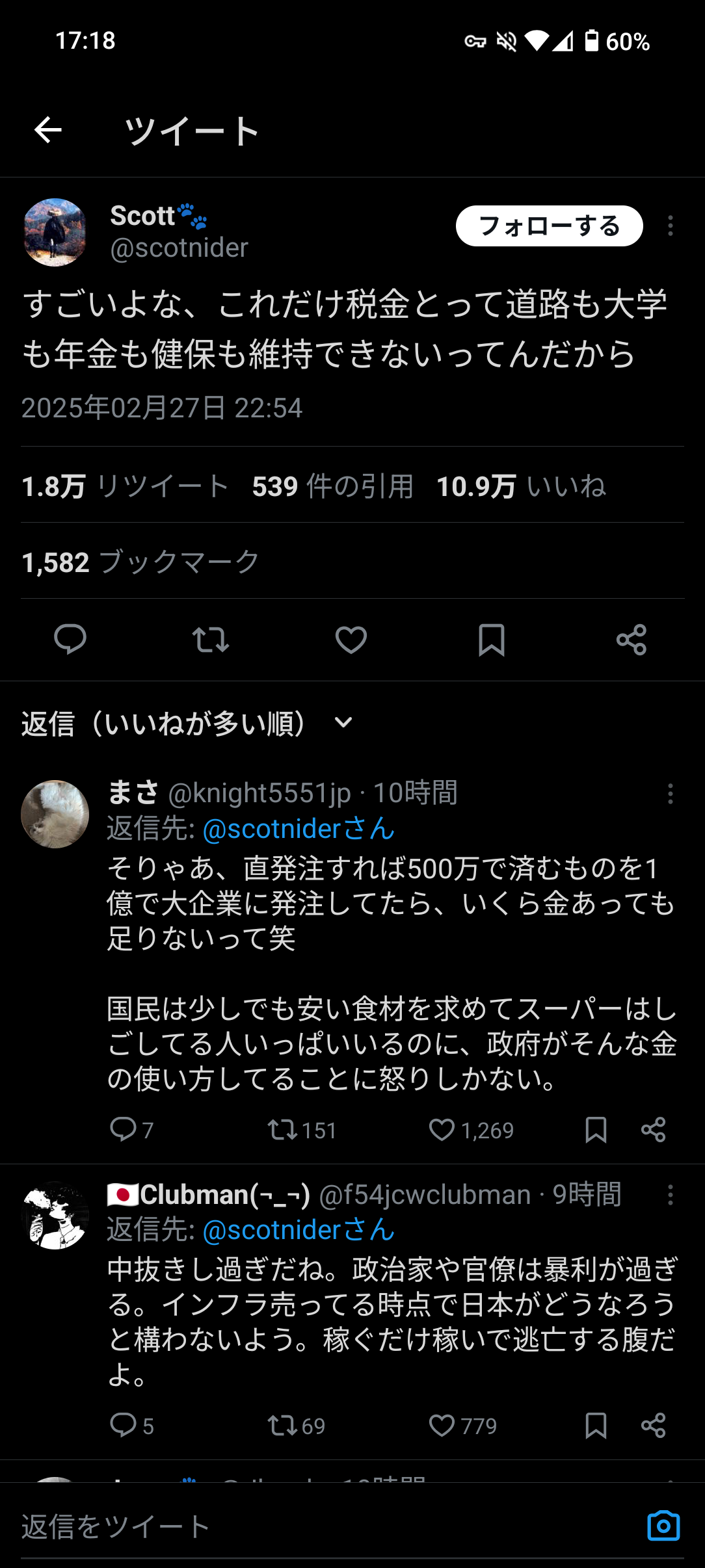Open overflow menu on まさ's reply

click(x=670, y=794)
